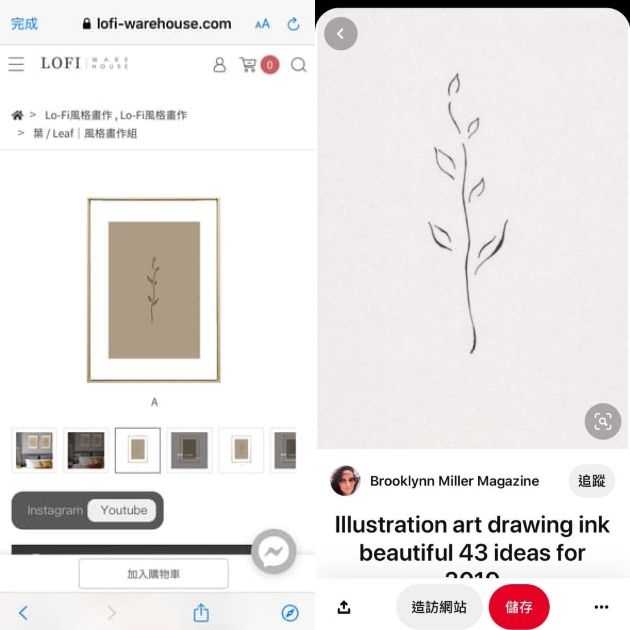The image size is (630, 630).
Task: Open visual search lens on the pin
Action: point(602,421)
